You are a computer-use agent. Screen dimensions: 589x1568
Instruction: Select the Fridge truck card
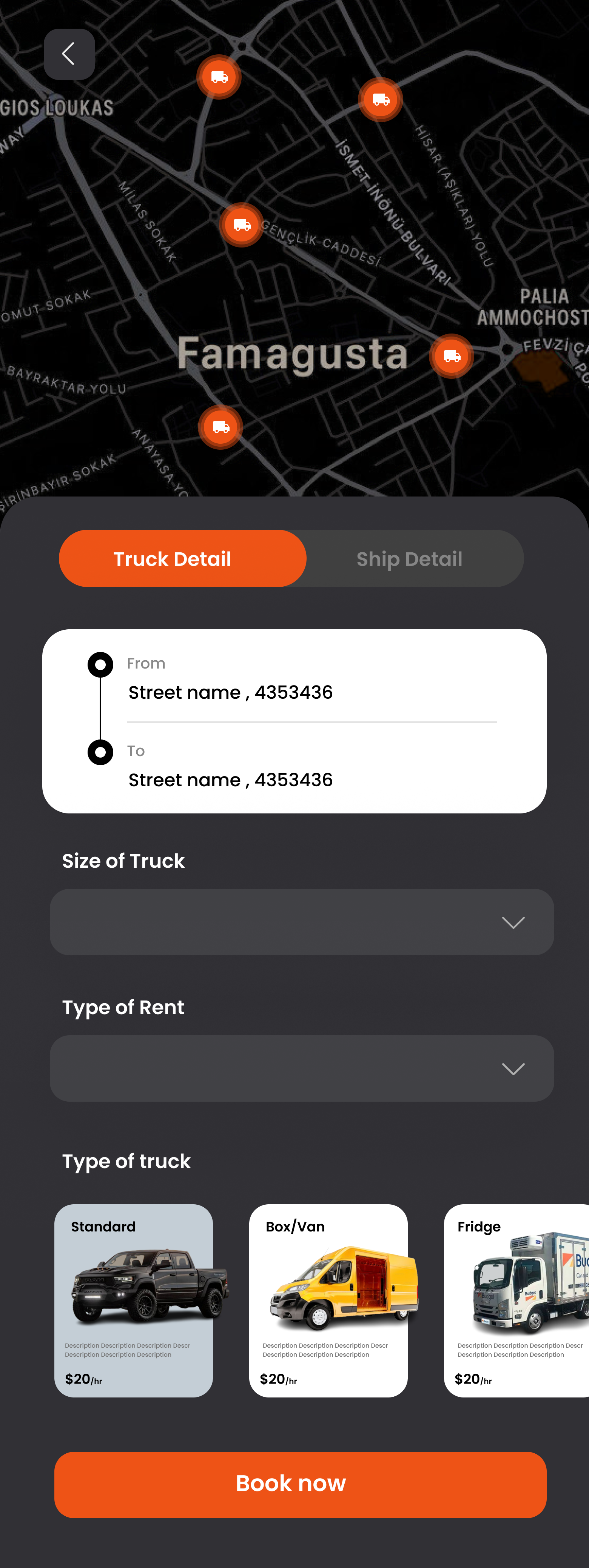(517, 1300)
